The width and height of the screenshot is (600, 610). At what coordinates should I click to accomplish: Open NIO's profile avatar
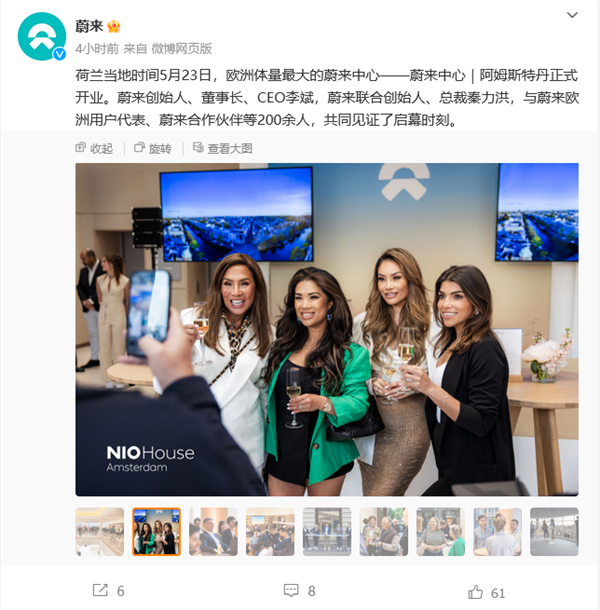[41, 37]
